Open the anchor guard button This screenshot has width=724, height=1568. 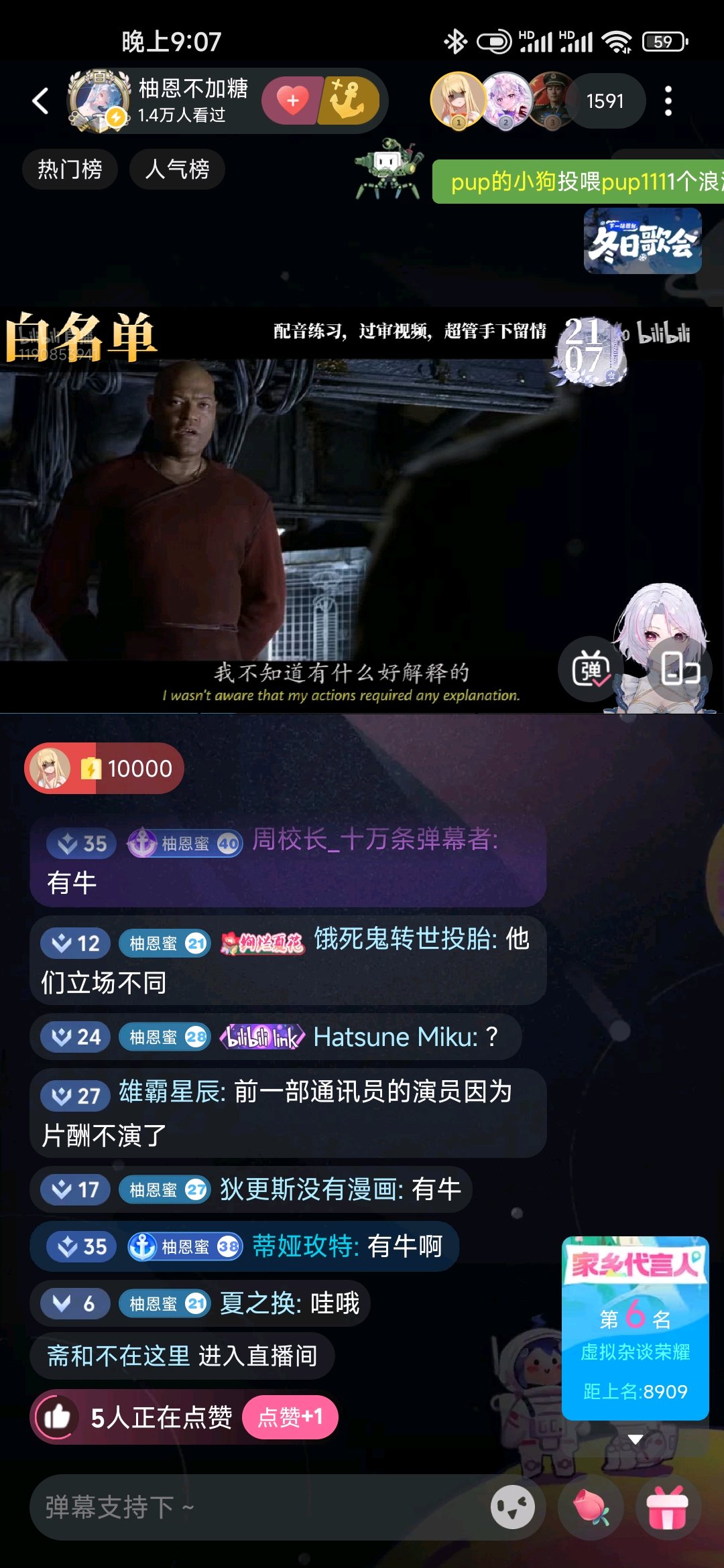click(349, 101)
